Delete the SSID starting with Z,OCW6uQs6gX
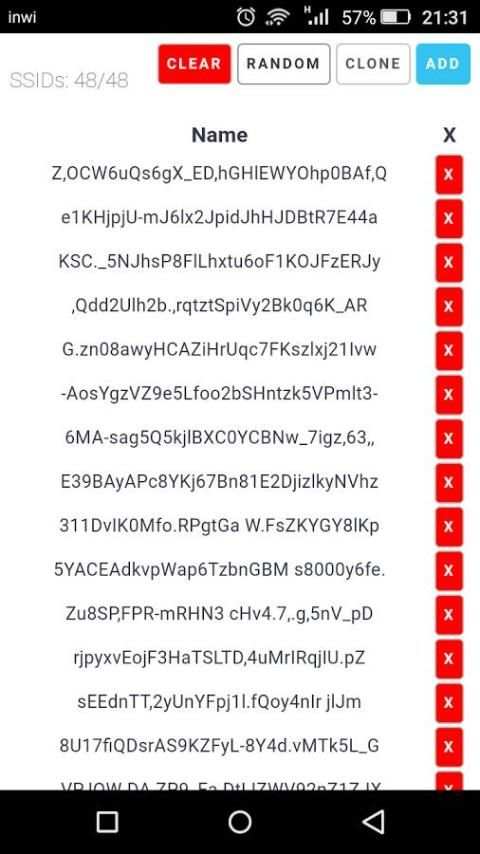The image size is (480, 854). point(449,174)
